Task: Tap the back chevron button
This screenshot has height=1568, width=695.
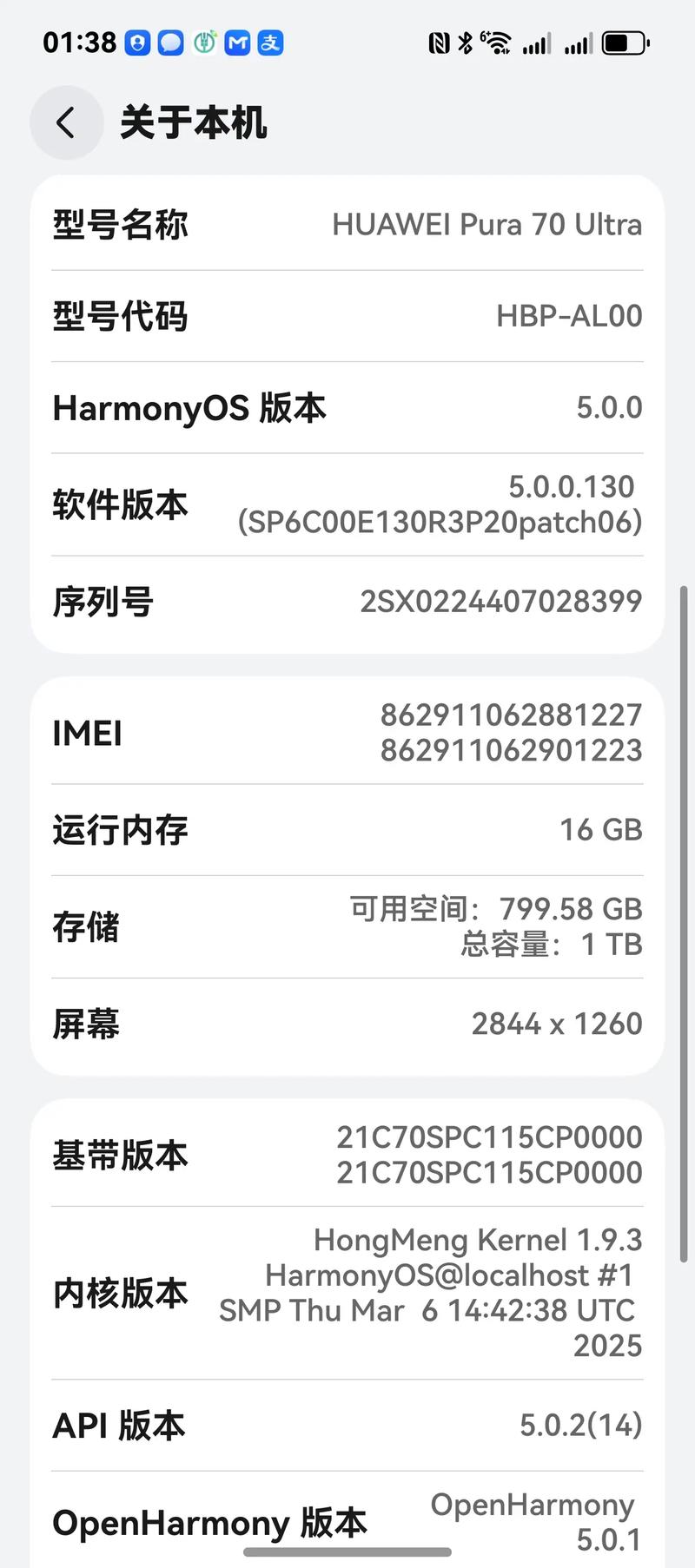Action: click(67, 122)
